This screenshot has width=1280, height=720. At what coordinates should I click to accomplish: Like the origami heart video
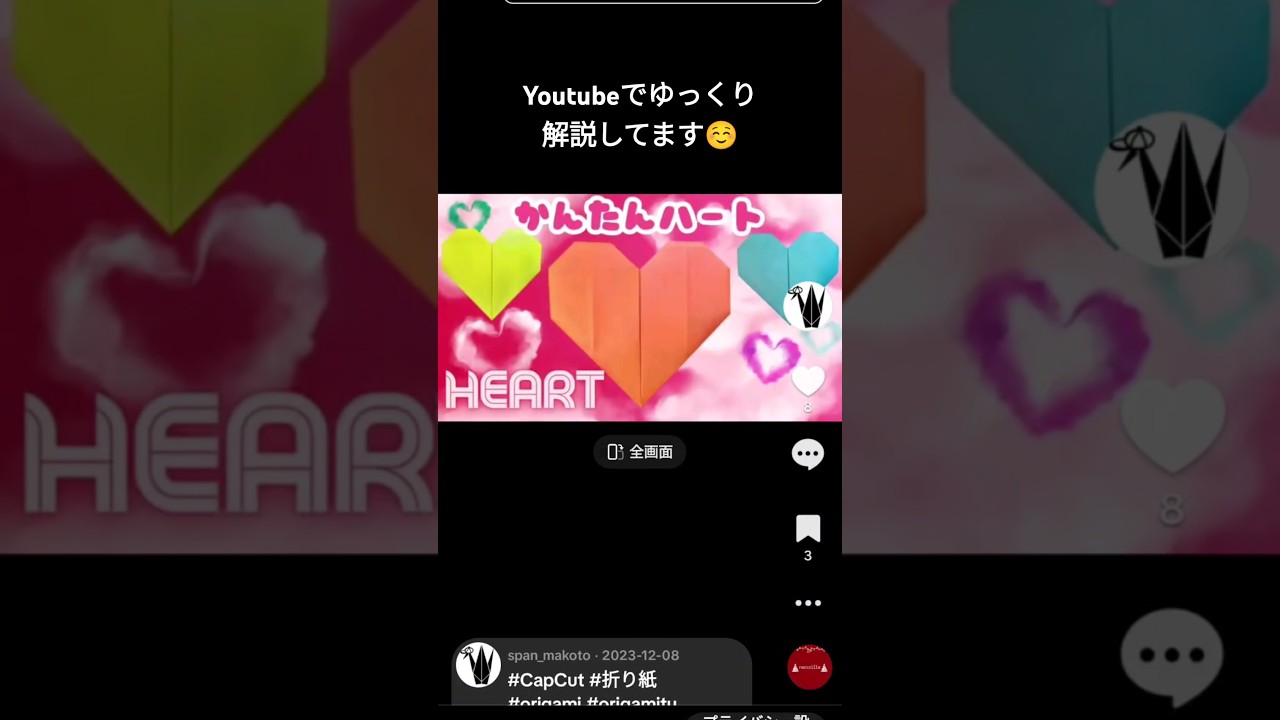(807, 380)
